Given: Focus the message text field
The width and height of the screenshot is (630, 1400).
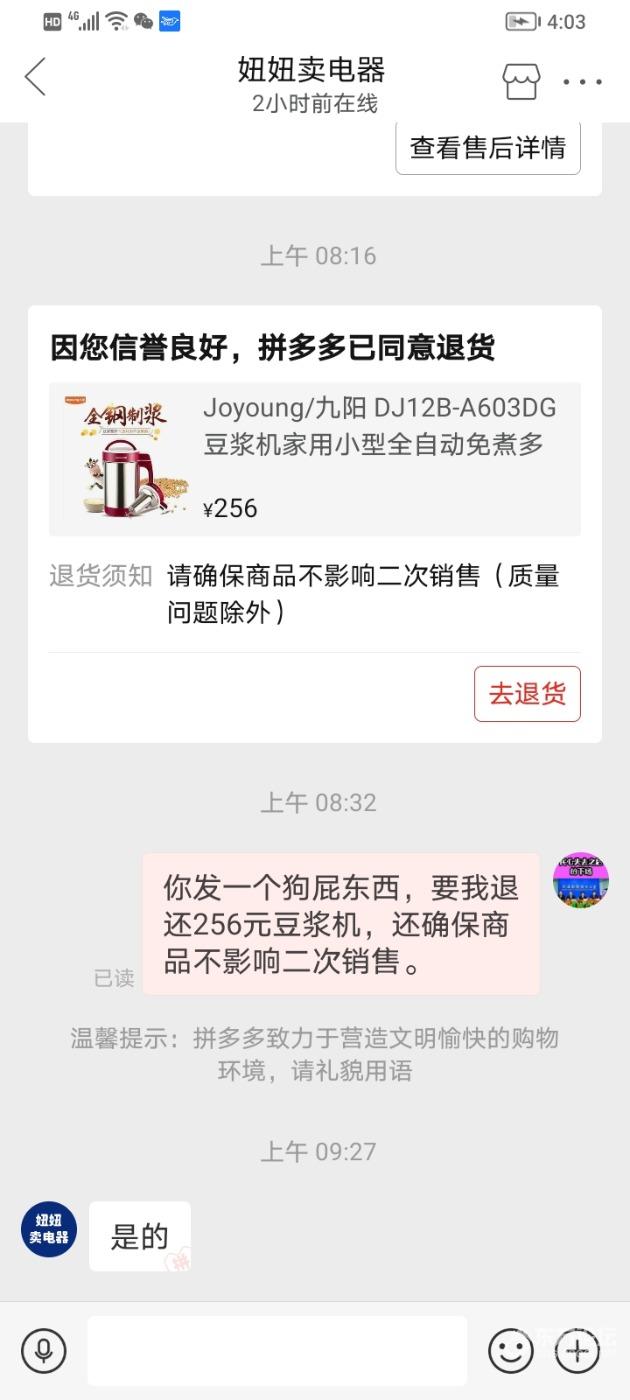Looking at the screenshot, I should click(x=277, y=1351).
